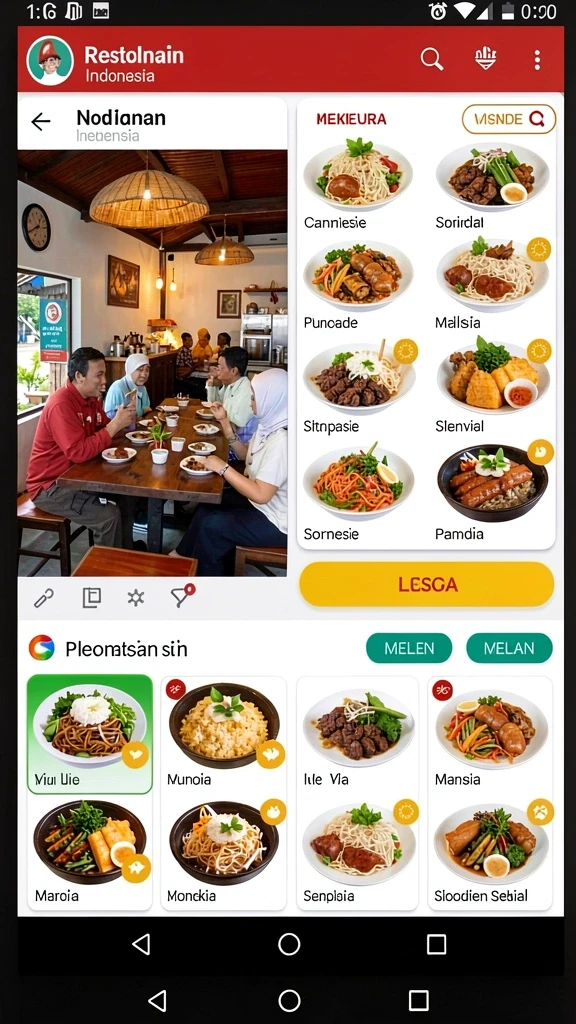Open the Munoia dish card
576x1024 pixels.
(x=223, y=734)
